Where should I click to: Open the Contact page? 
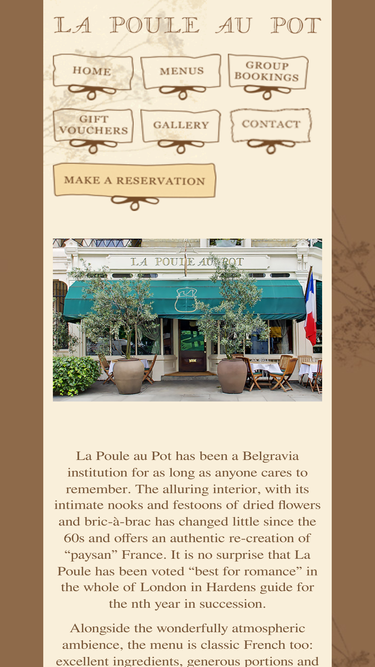pyautogui.click(x=271, y=131)
